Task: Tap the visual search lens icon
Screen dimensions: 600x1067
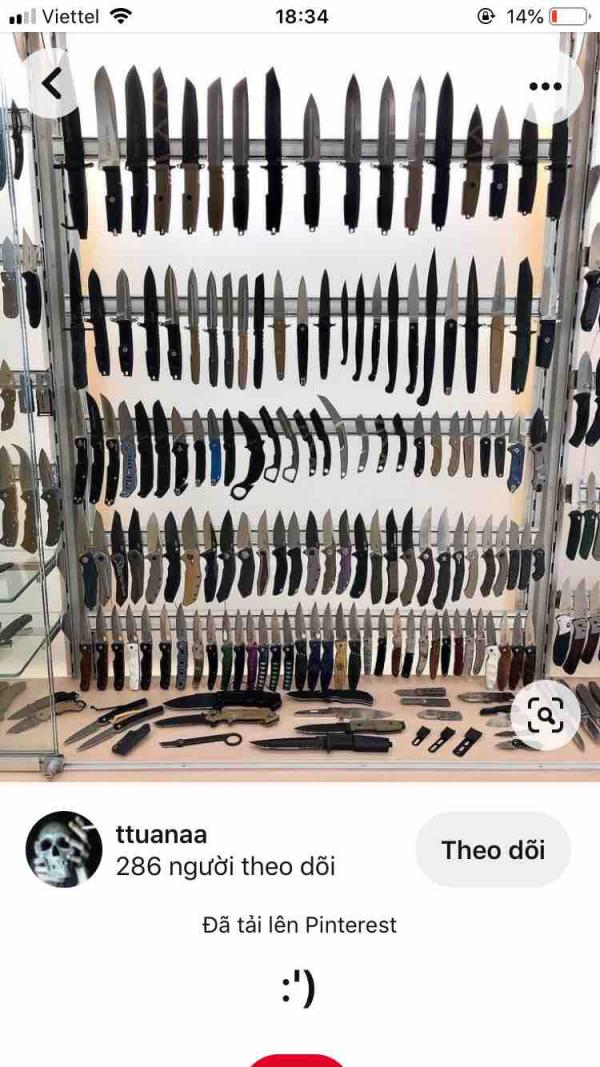Action: (x=546, y=715)
